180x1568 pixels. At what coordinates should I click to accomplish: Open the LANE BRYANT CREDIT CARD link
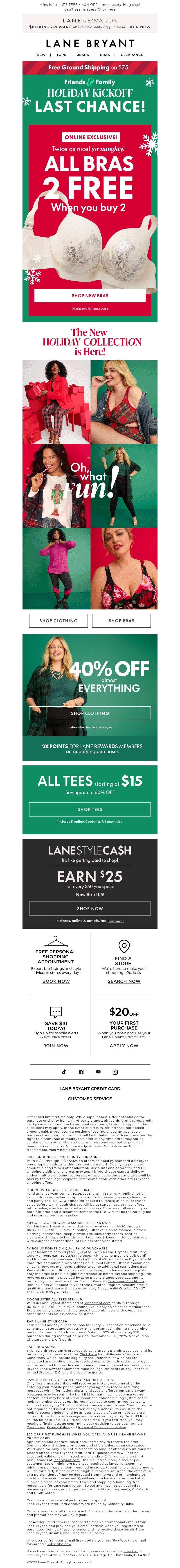point(90,1088)
